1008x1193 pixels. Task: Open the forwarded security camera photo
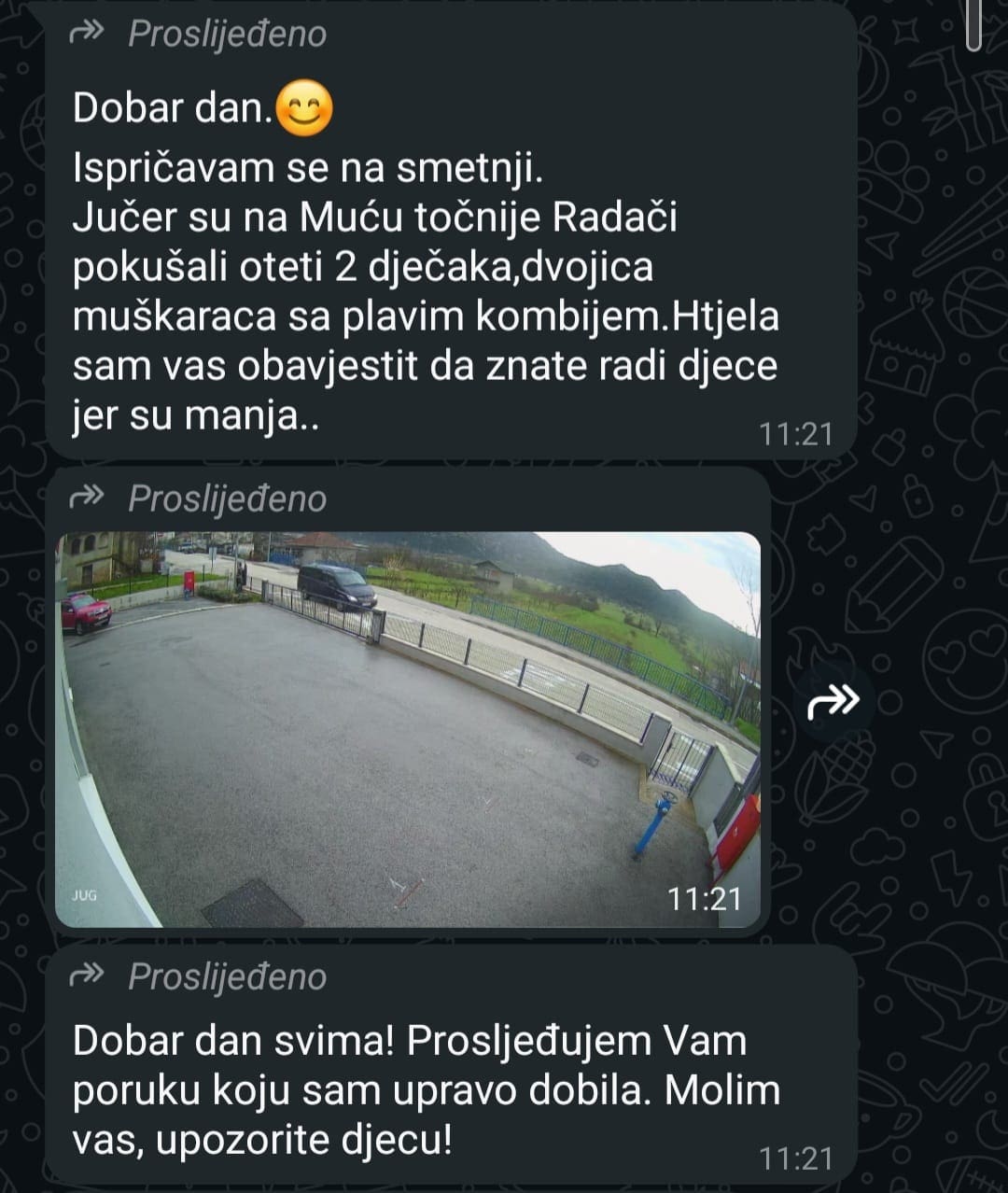point(408,728)
